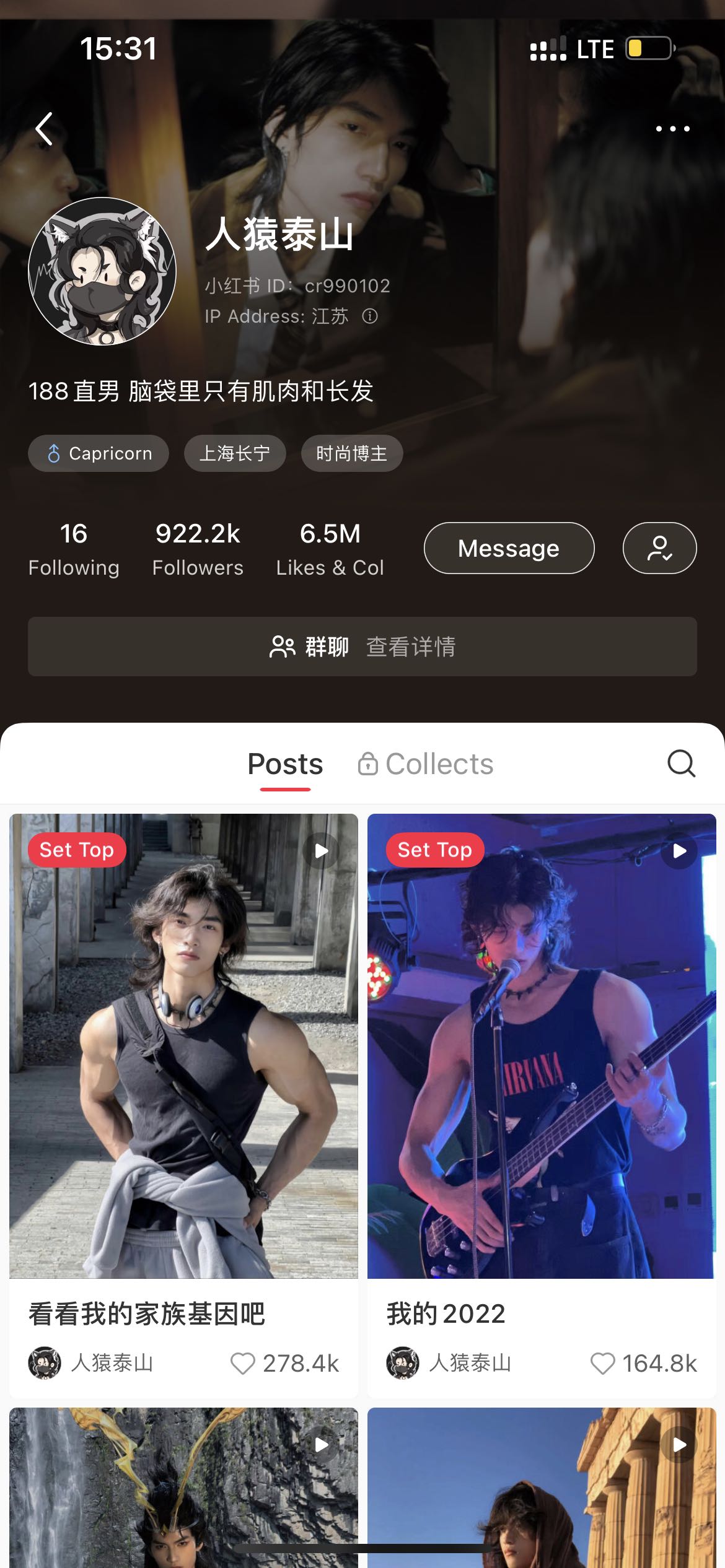This screenshot has height=1568, width=725.
Task: Open the 6.5M Likes & Col stats
Action: pyautogui.click(x=330, y=549)
